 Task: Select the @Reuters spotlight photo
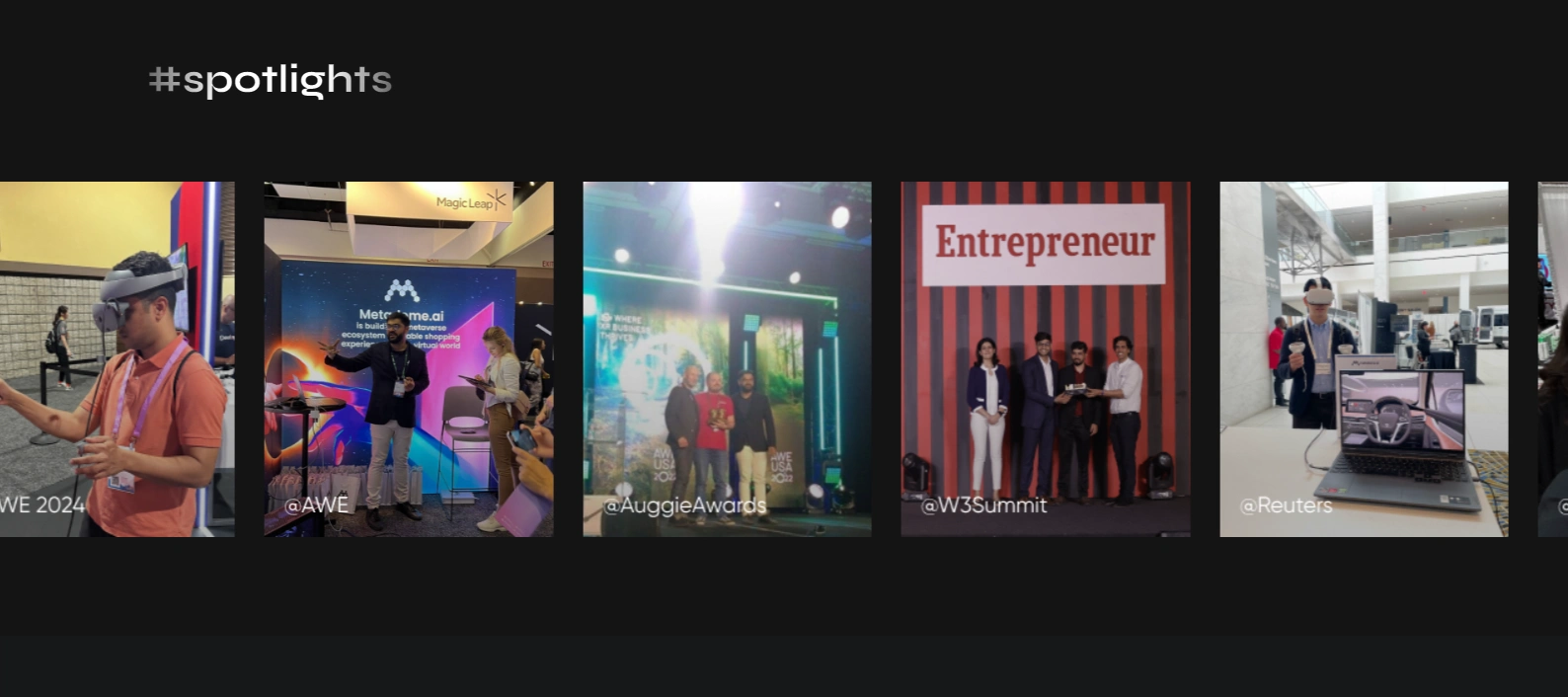[x=1364, y=359]
